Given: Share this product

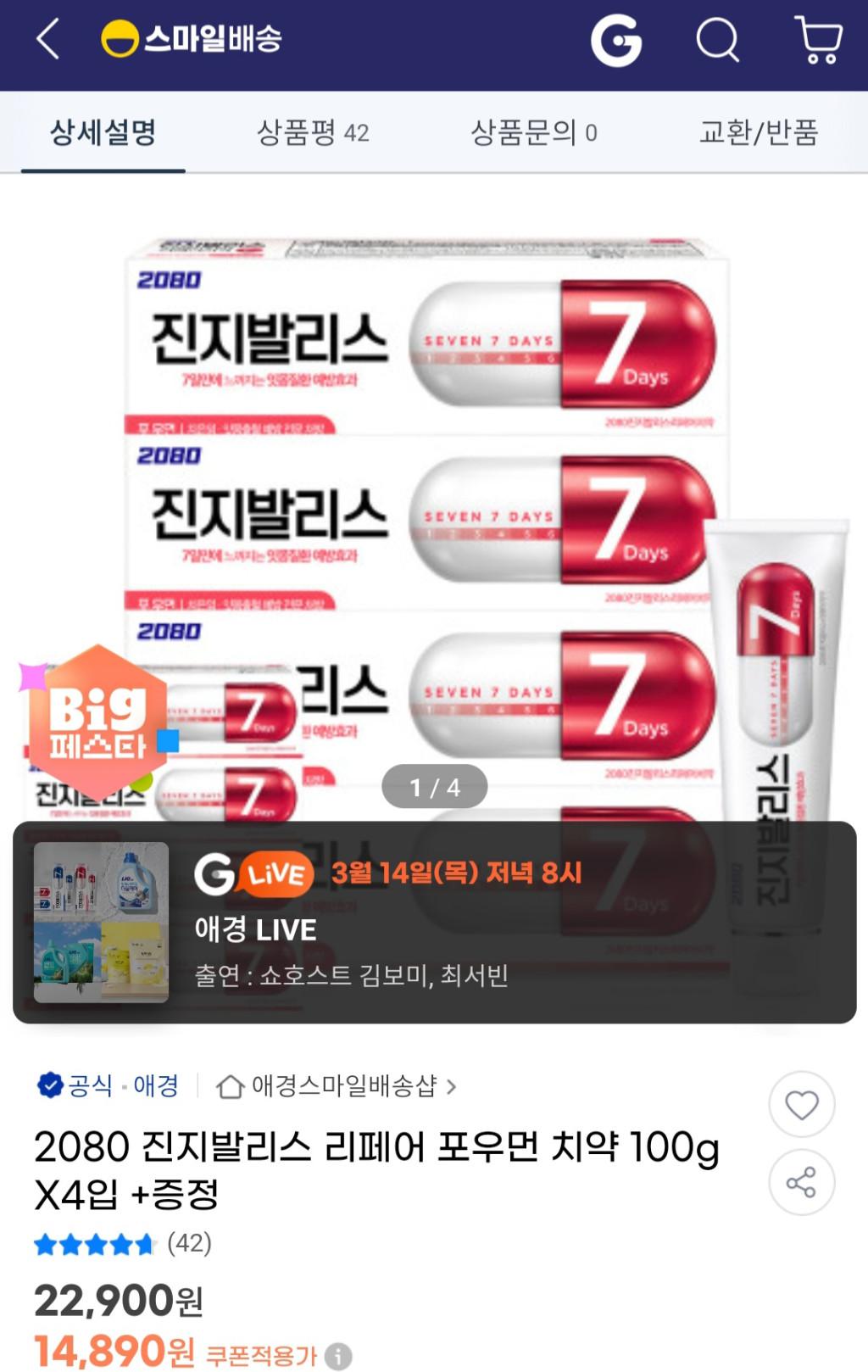Looking at the screenshot, I should 801,1182.
